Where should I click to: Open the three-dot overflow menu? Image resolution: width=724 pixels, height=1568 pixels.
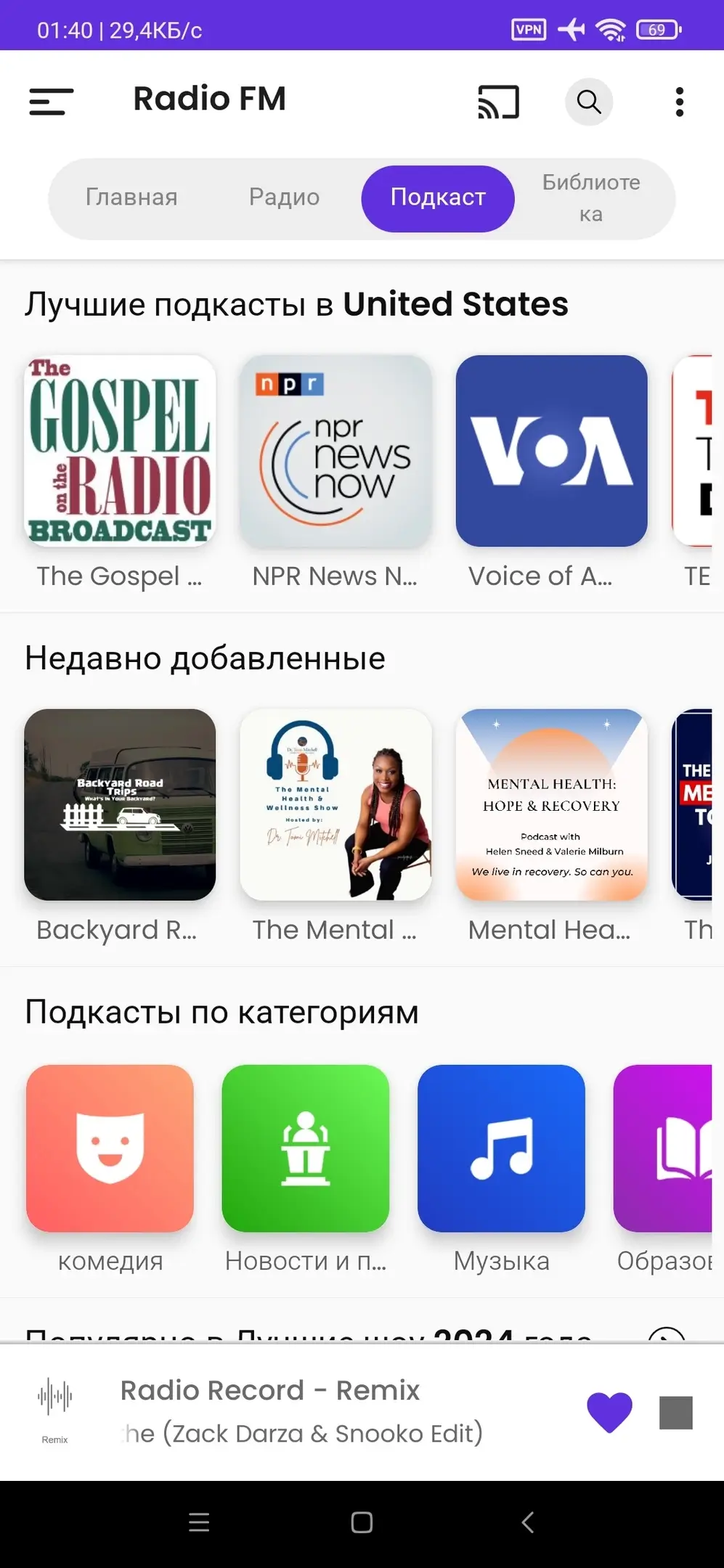click(x=679, y=102)
